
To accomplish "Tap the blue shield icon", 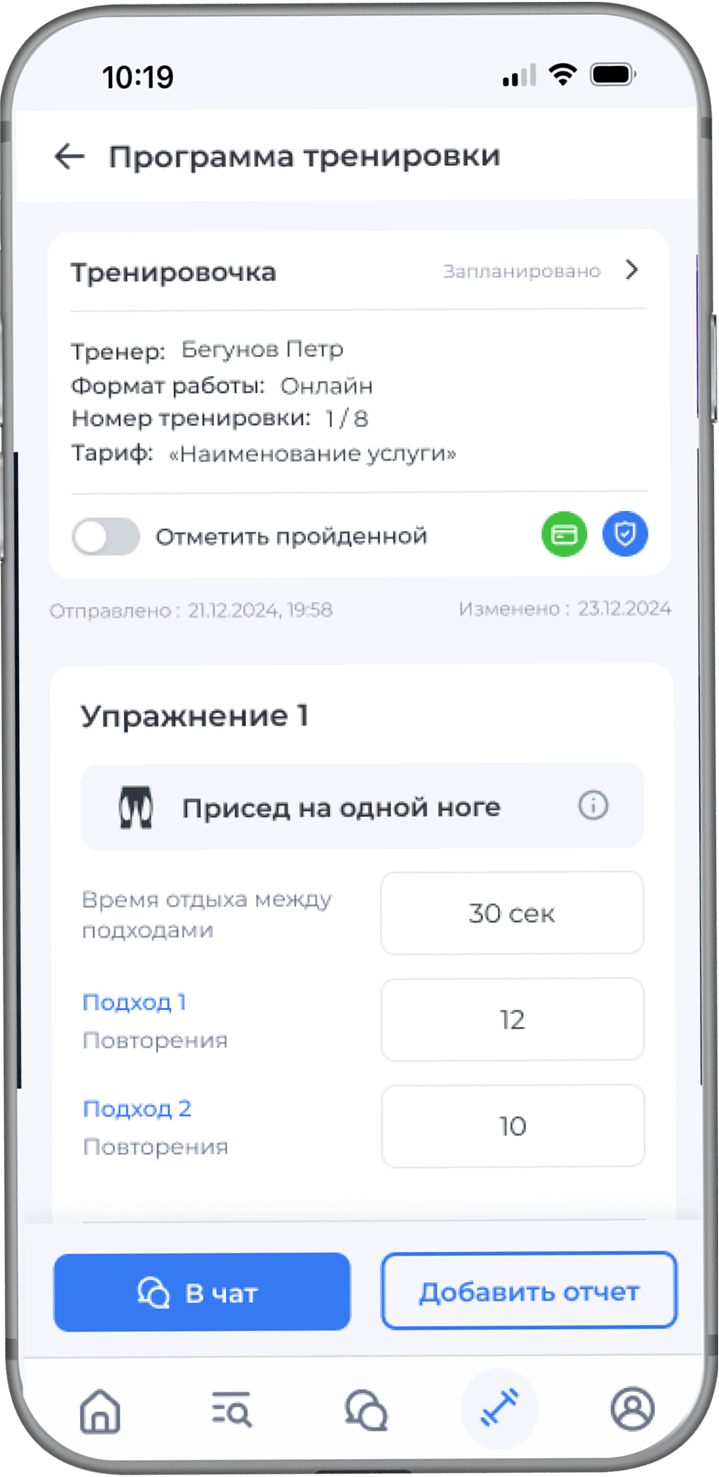I will coord(625,535).
